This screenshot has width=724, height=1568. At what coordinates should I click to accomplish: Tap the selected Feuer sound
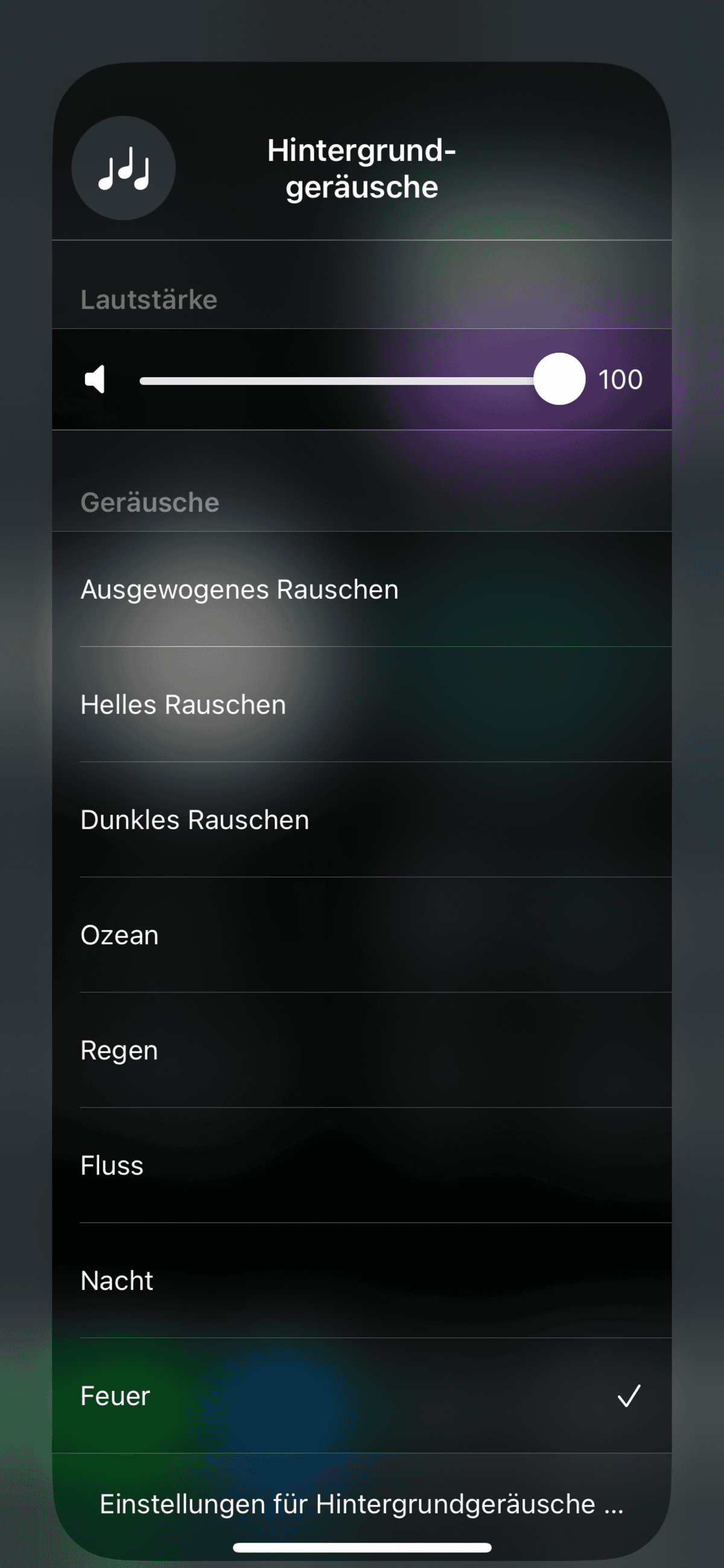click(x=362, y=1396)
